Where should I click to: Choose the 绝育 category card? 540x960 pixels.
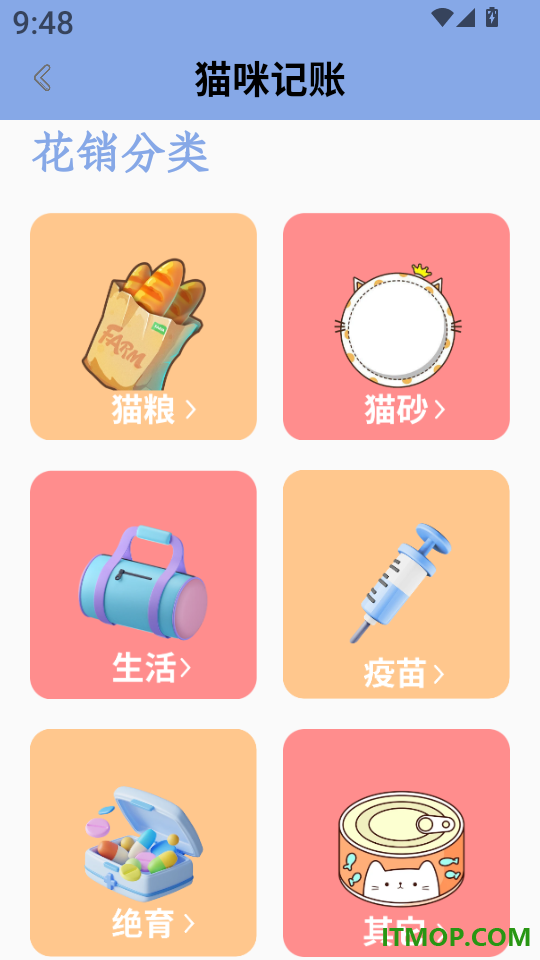pyautogui.click(x=143, y=842)
